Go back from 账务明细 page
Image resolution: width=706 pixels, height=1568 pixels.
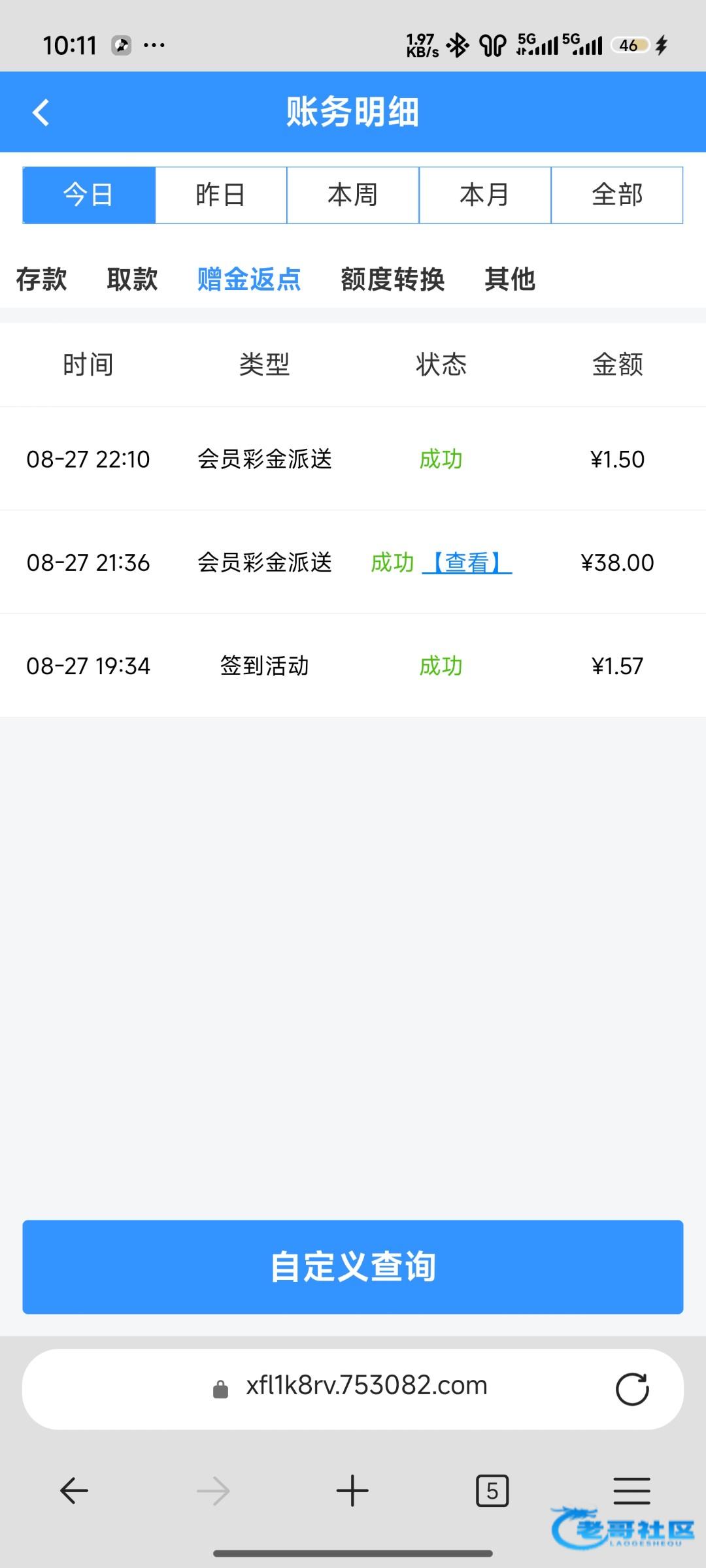pyautogui.click(x=41, y=112)
